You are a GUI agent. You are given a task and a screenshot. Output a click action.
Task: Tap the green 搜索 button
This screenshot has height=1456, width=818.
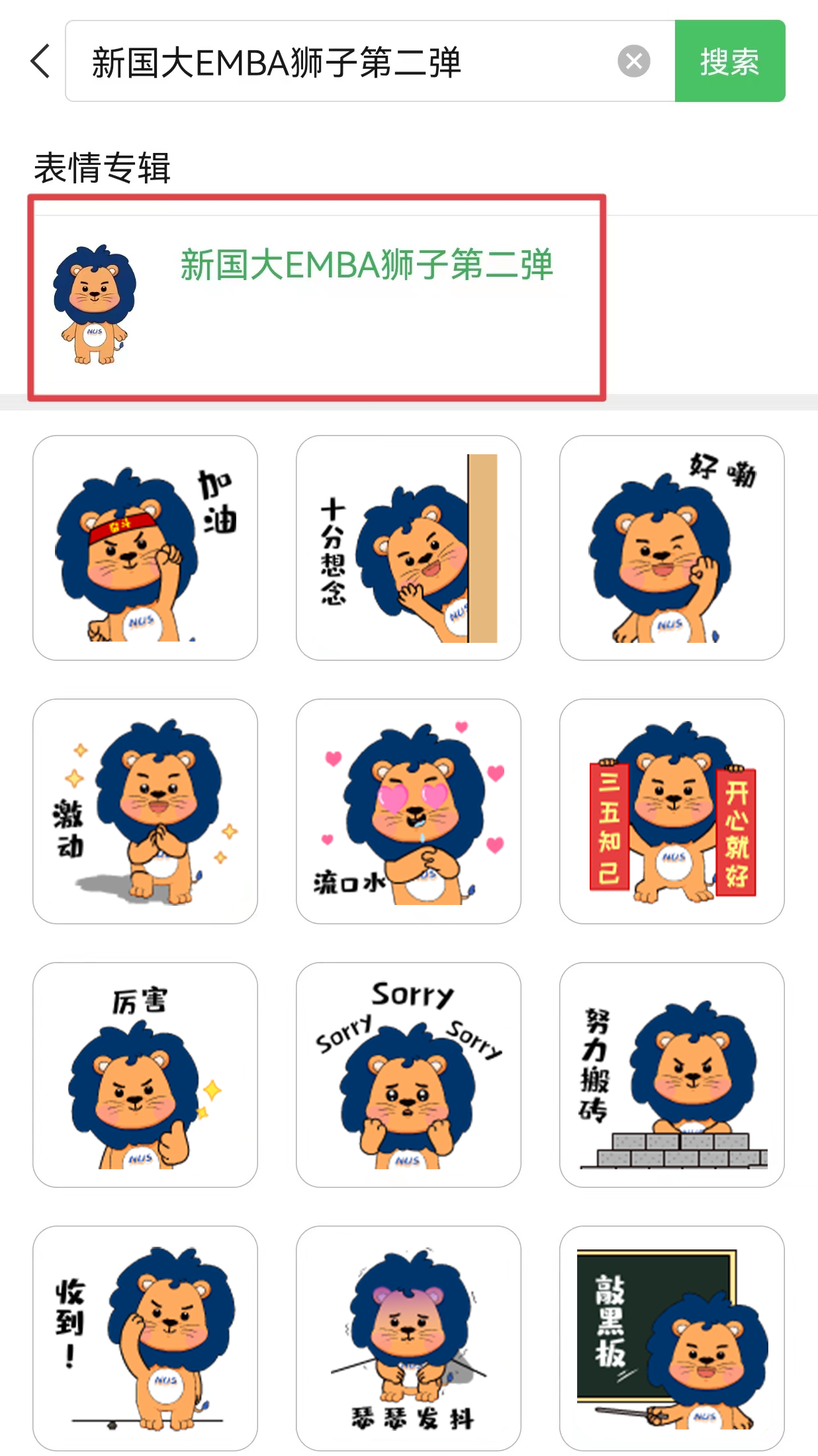pos(730,61)
